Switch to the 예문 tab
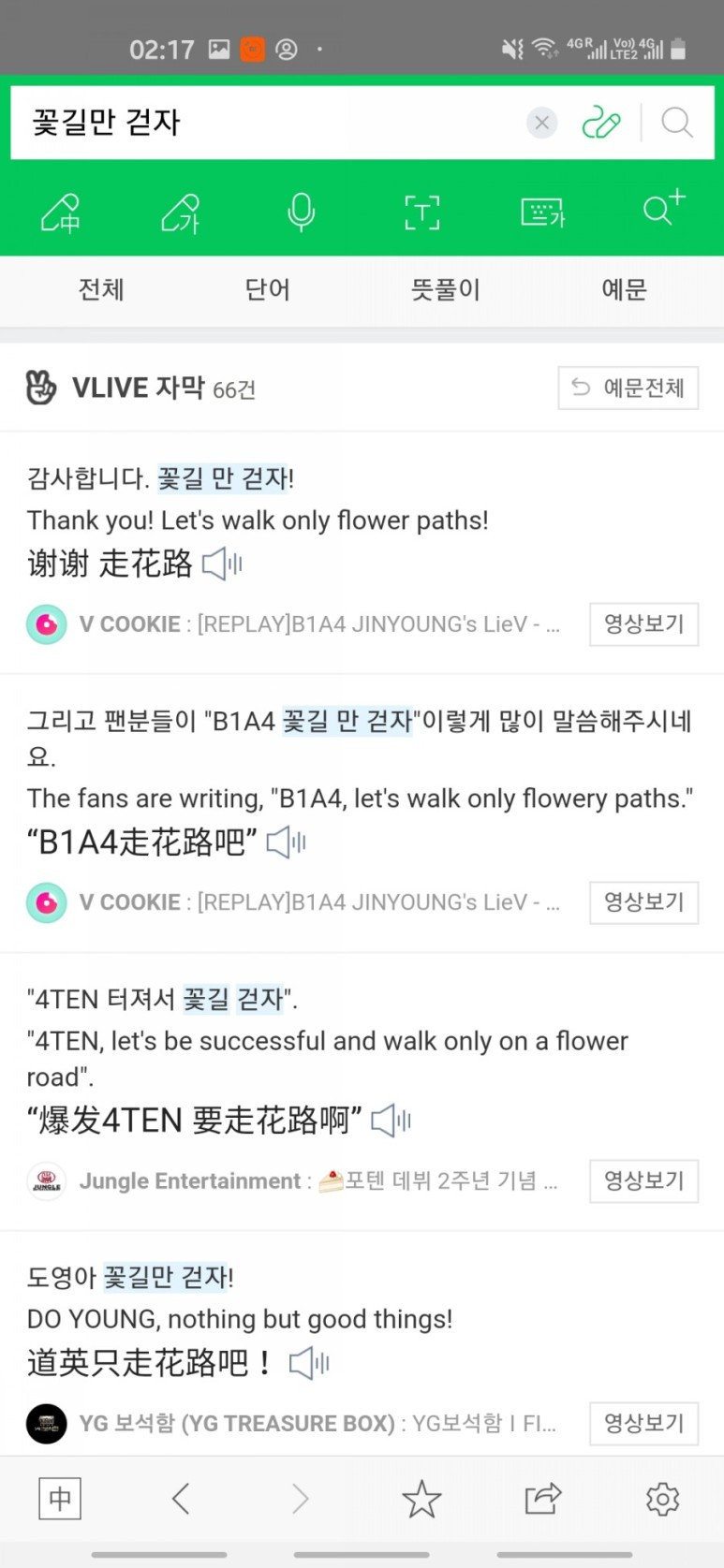Screen dimensions: 724x1568 pyautogui.click(x=623, y=290)
